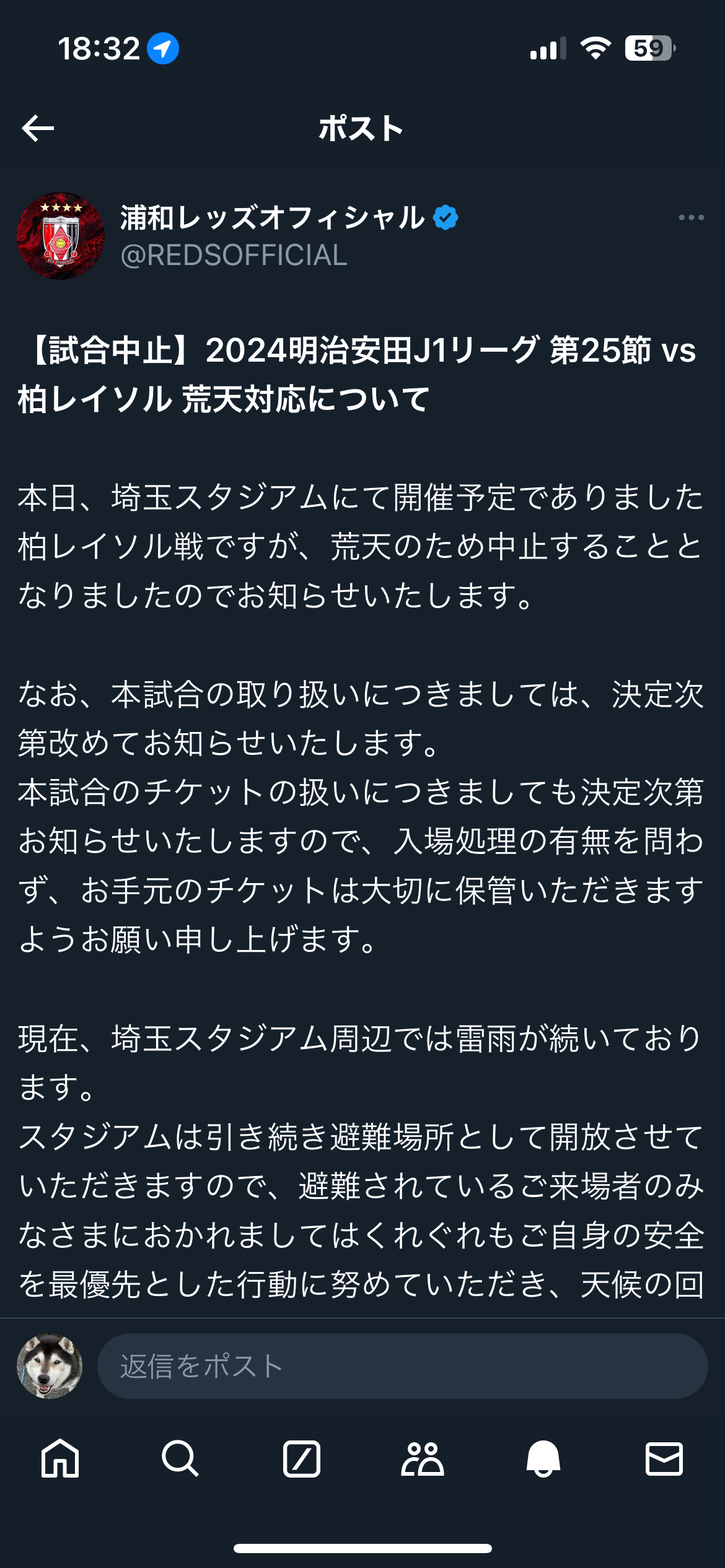Open the notifications bell tab
The image size is (725, 1568).
coord(543,1458)
